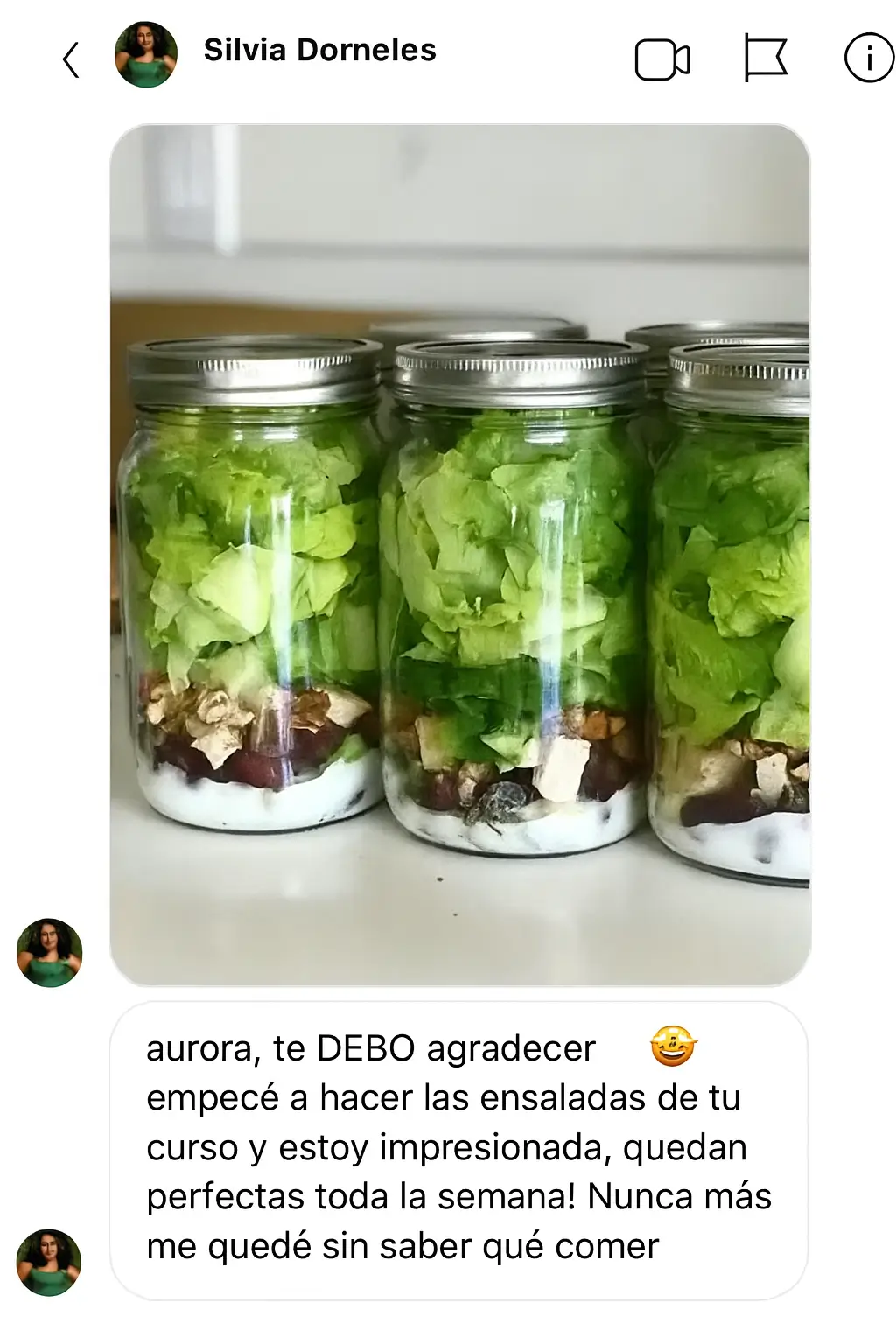The height and width of the screenshot is (1344, 896).
Task: Go back to the chat list
Action: [x=72, y=59]
